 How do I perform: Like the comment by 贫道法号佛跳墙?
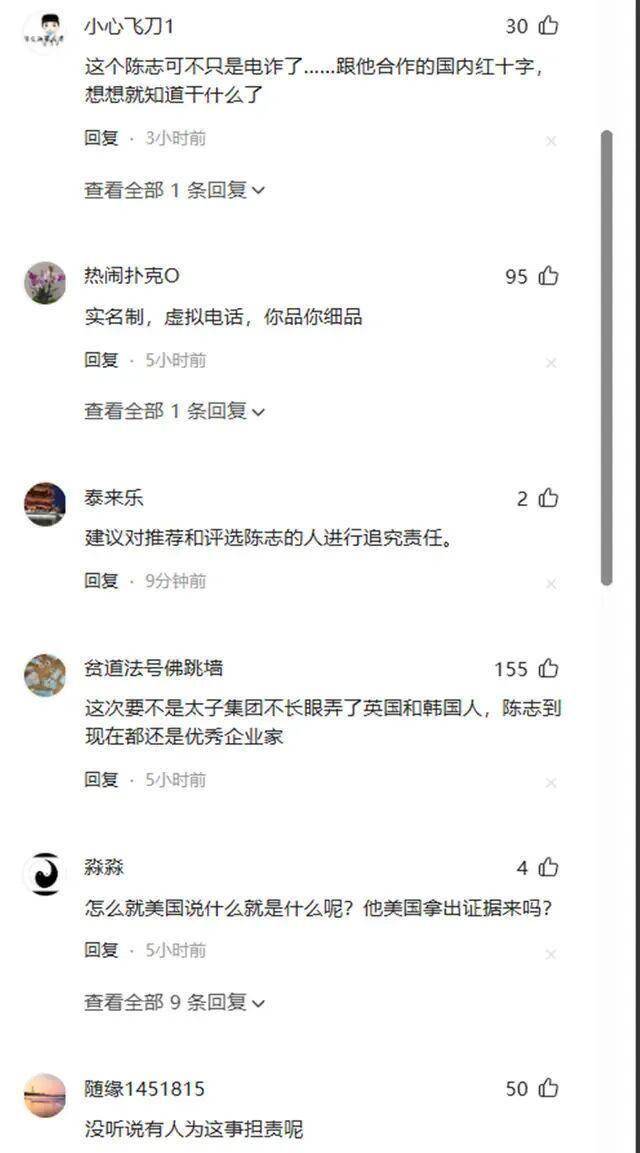coord(548,669)
